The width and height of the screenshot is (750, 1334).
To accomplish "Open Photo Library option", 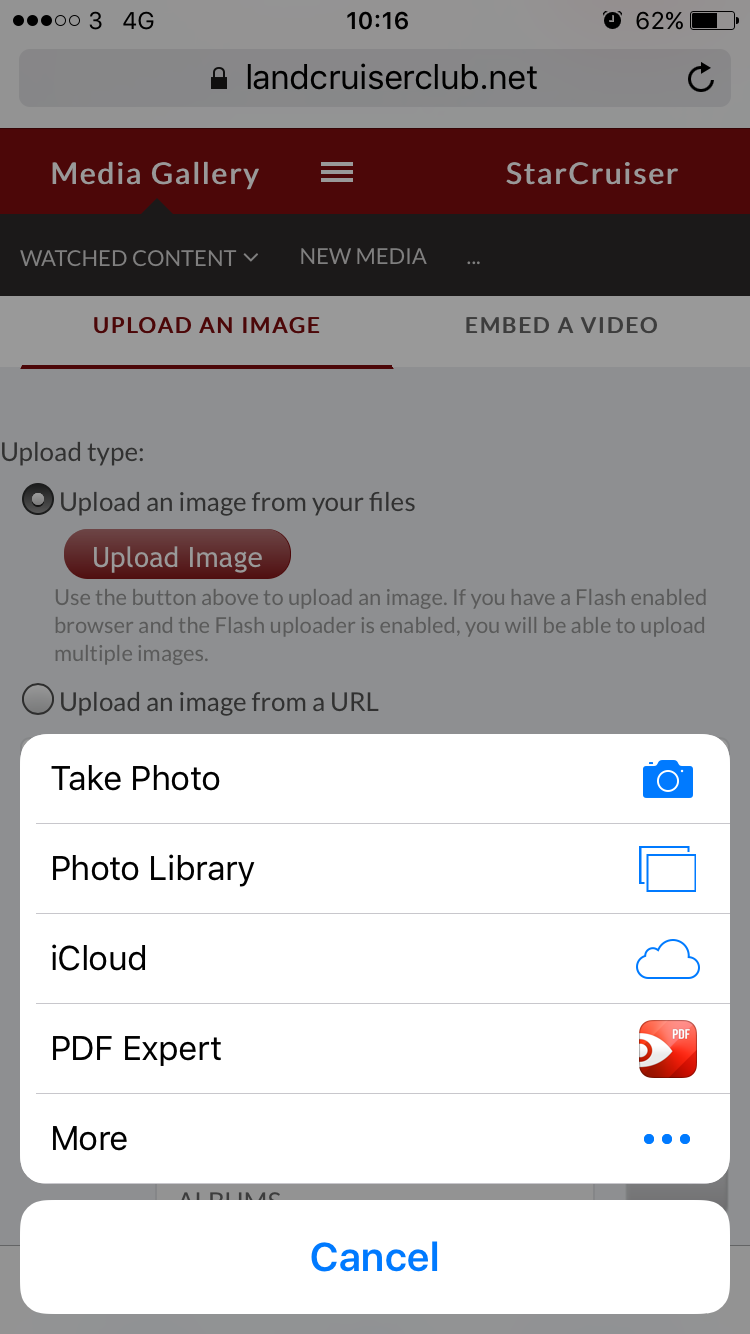I will pyautogui.click(x=375, y=869).
